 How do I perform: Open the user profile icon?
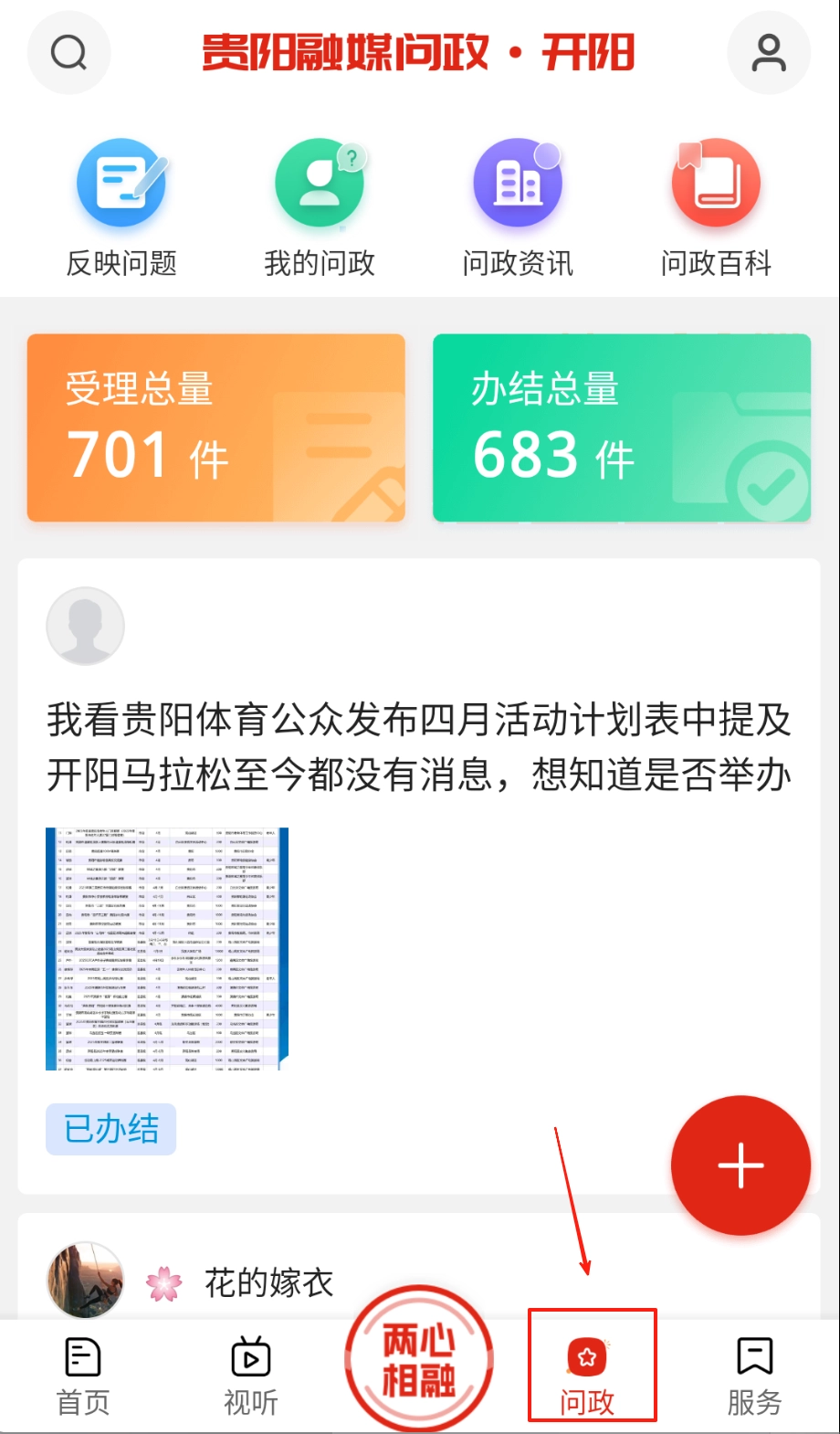pos(768,53)
